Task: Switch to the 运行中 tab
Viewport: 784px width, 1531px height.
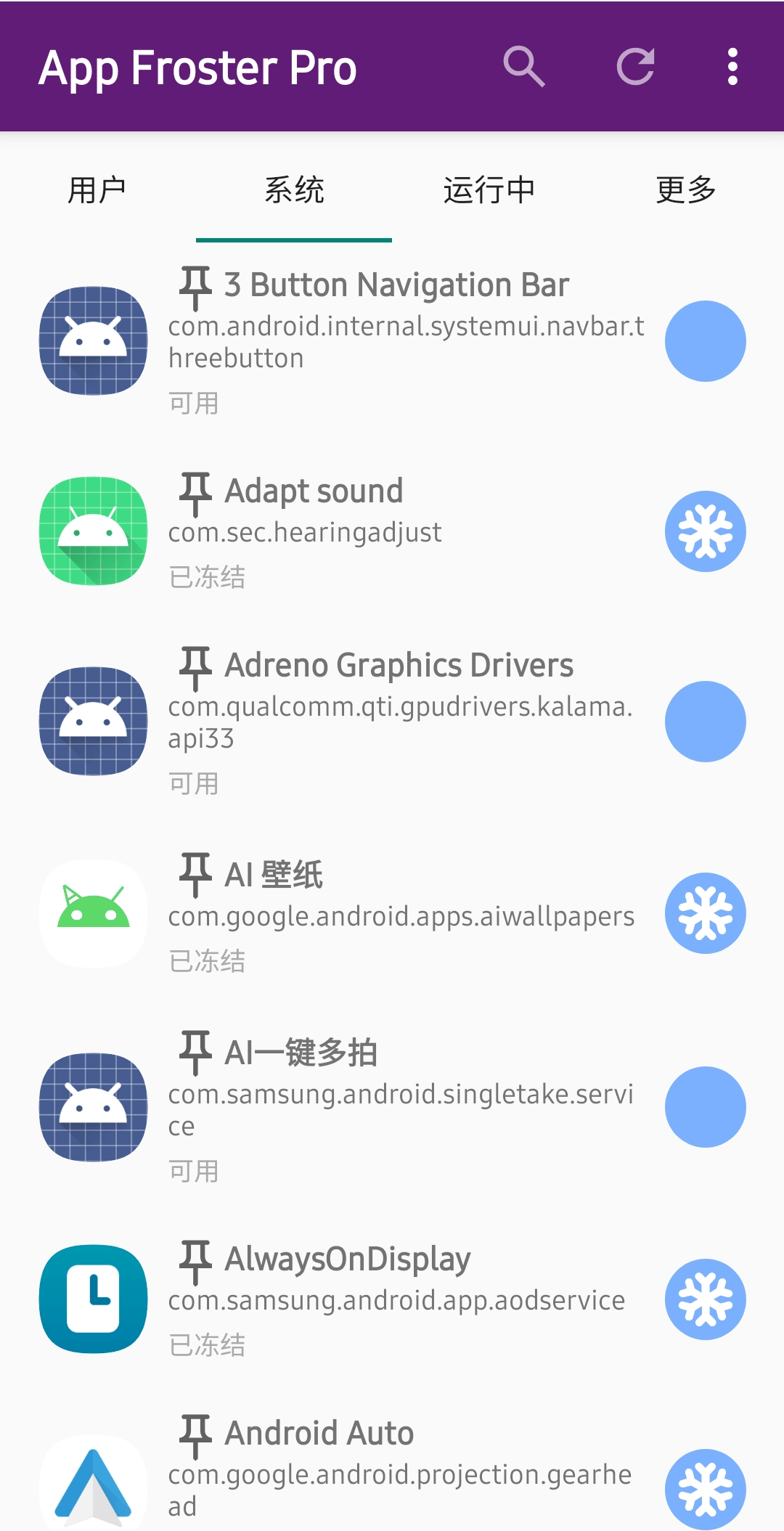Action: 489,190
